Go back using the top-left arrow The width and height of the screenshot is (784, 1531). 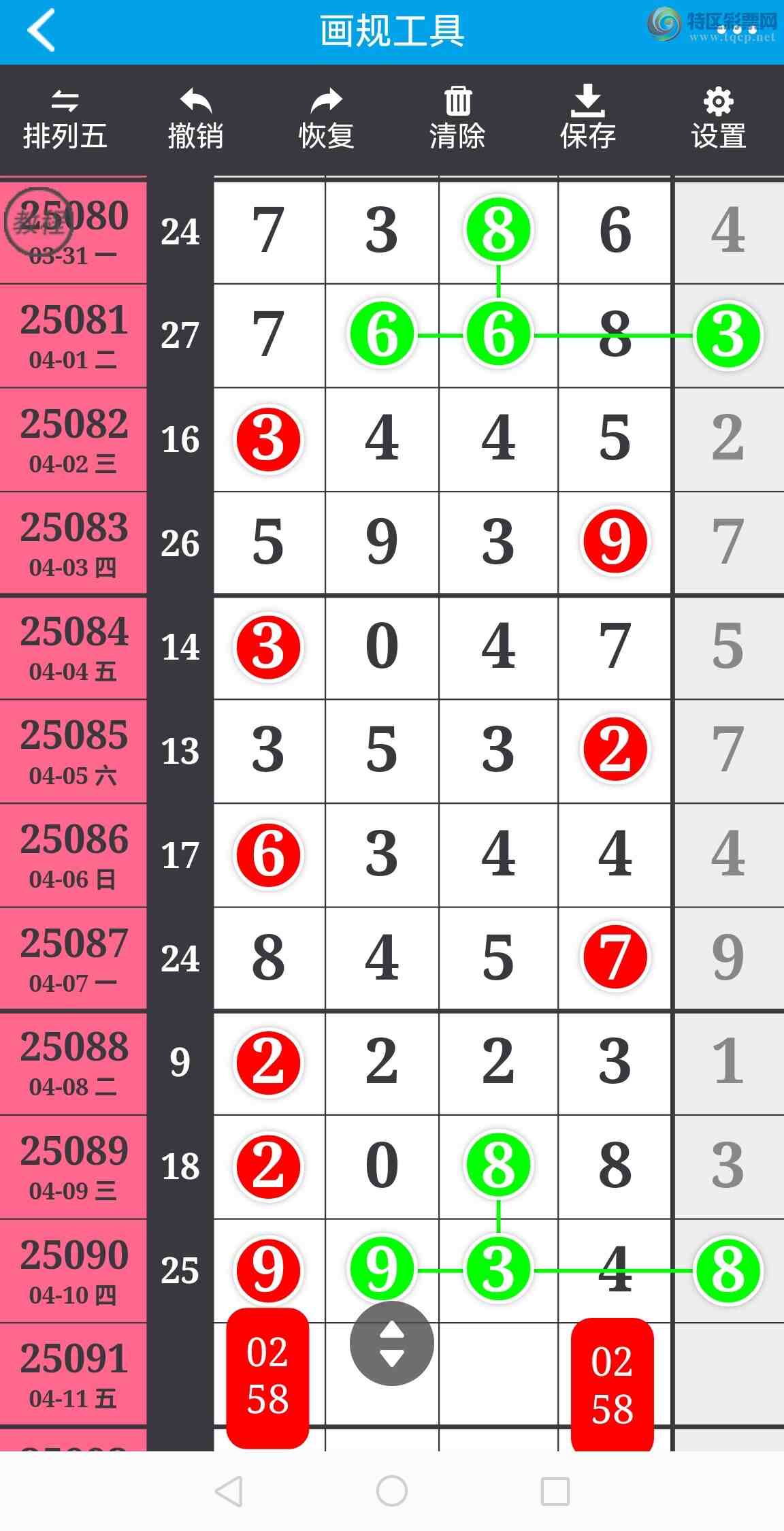41,31
